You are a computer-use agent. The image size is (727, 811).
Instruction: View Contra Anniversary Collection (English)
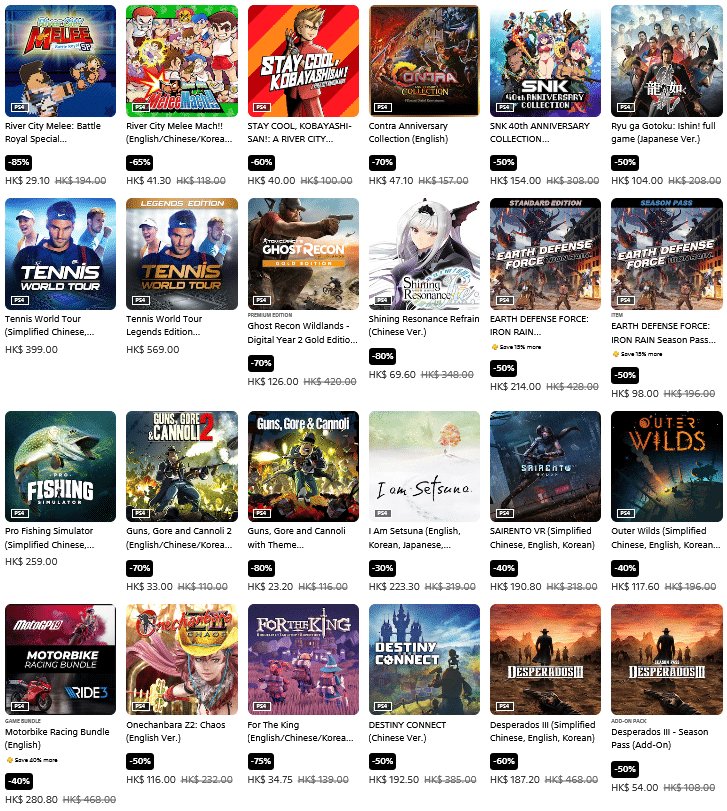(x=424, y=60)
